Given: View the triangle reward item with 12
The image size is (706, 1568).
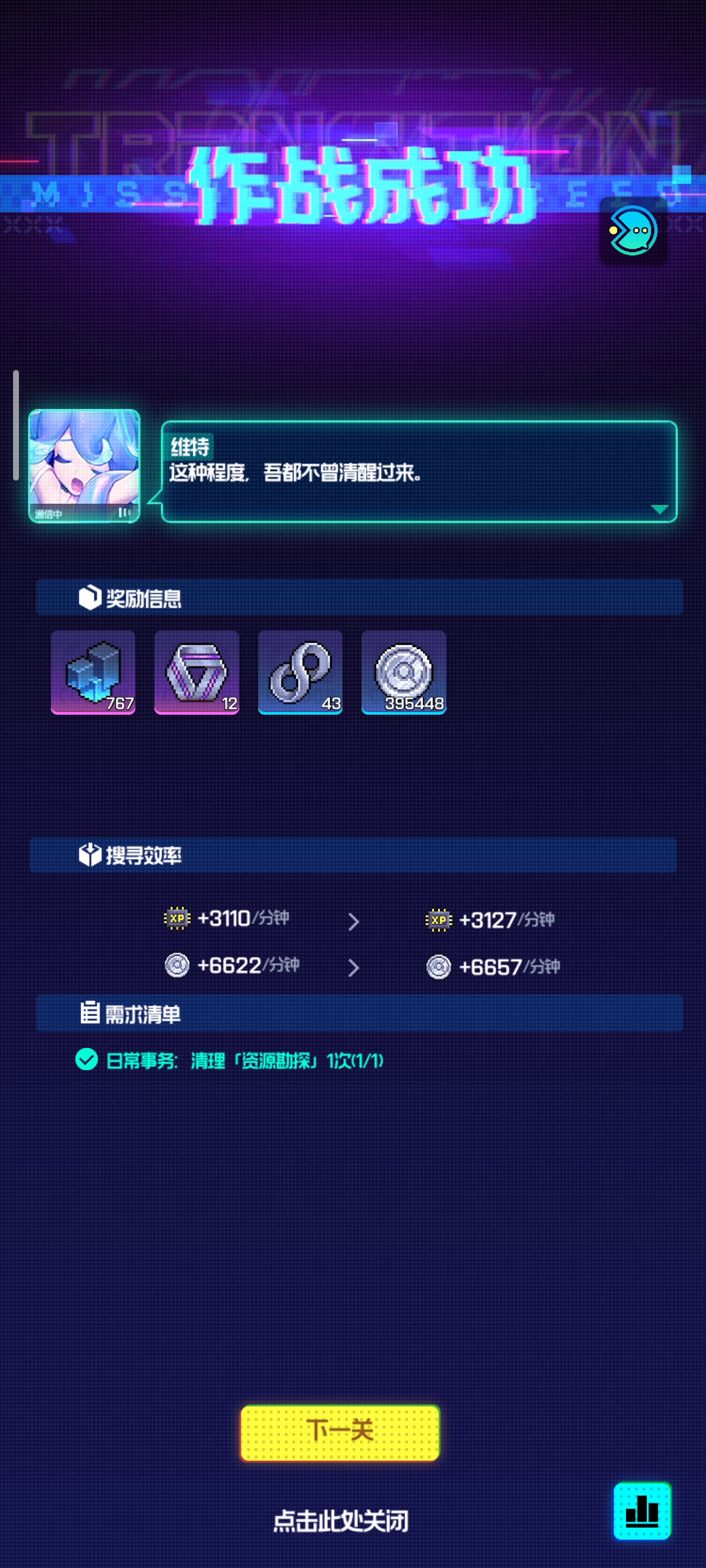Looking at the screenshot, I should point(197,672).
